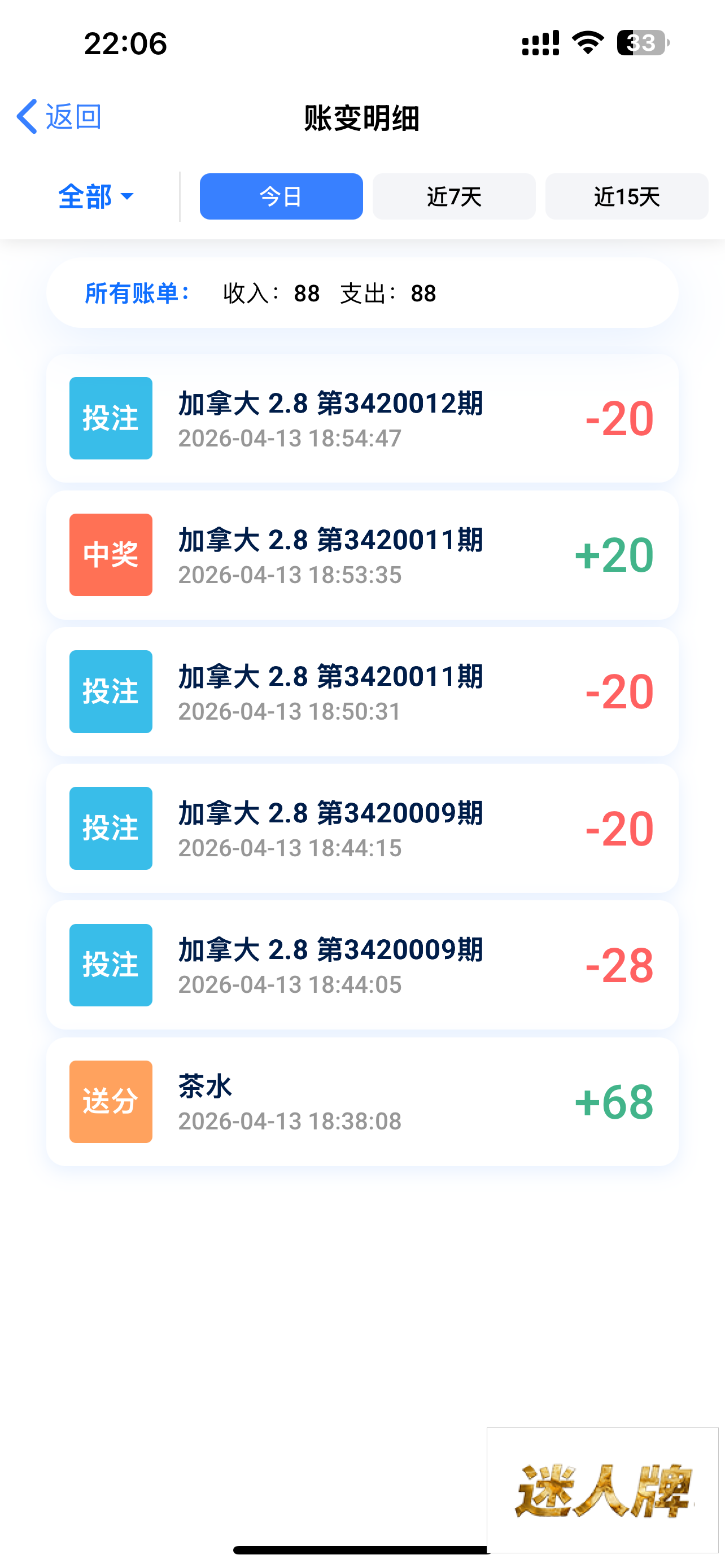
Task: Select the 今日 date filter
Action: (x=281, y=196)
